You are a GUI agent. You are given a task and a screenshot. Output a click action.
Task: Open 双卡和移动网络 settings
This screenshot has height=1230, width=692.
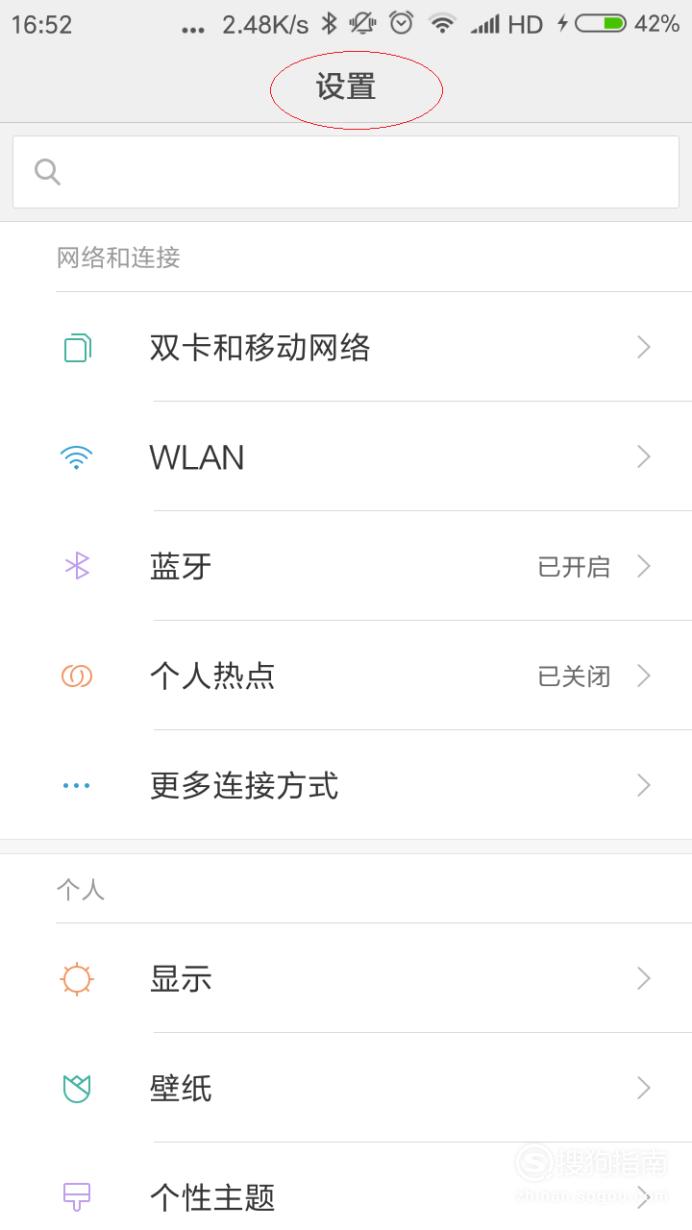coord(346,347)
